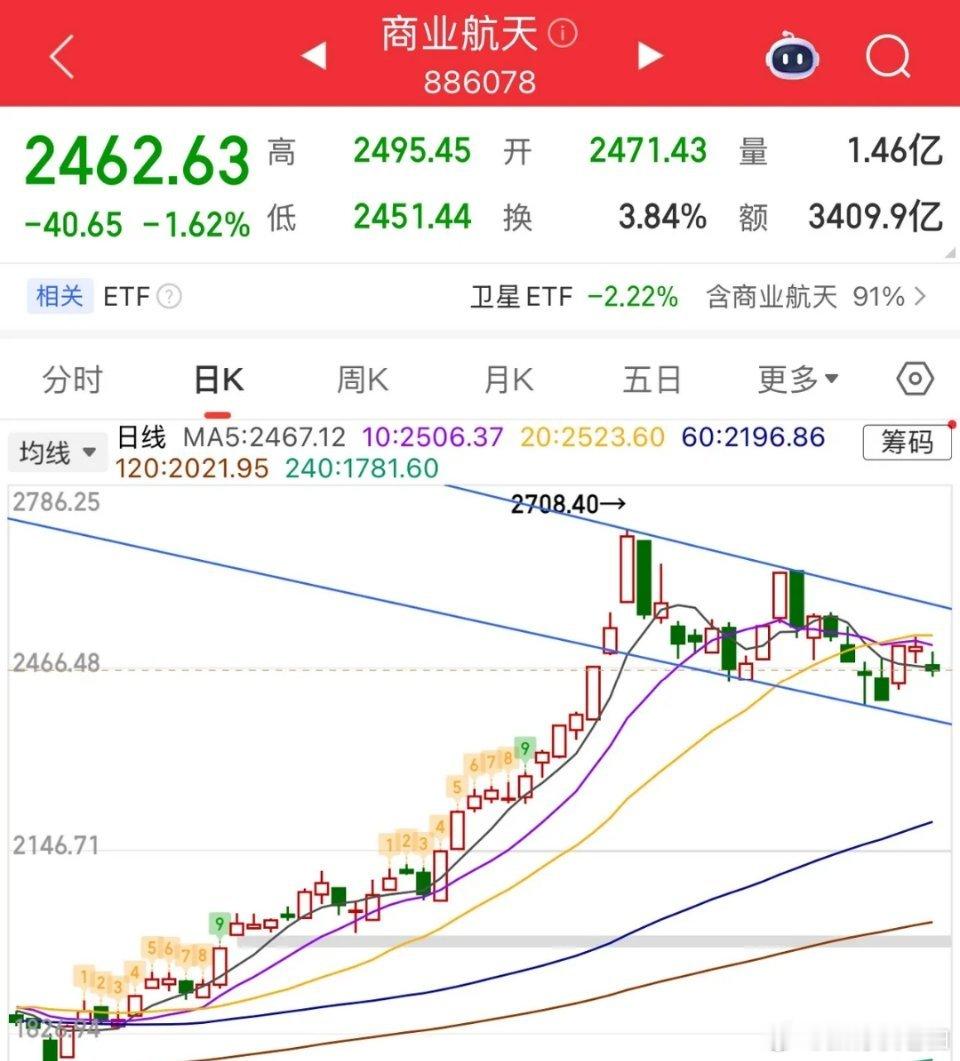Click right arrow to view next sector
The width and height of the screenshot is (960, 1061).
tap(648, 57)
